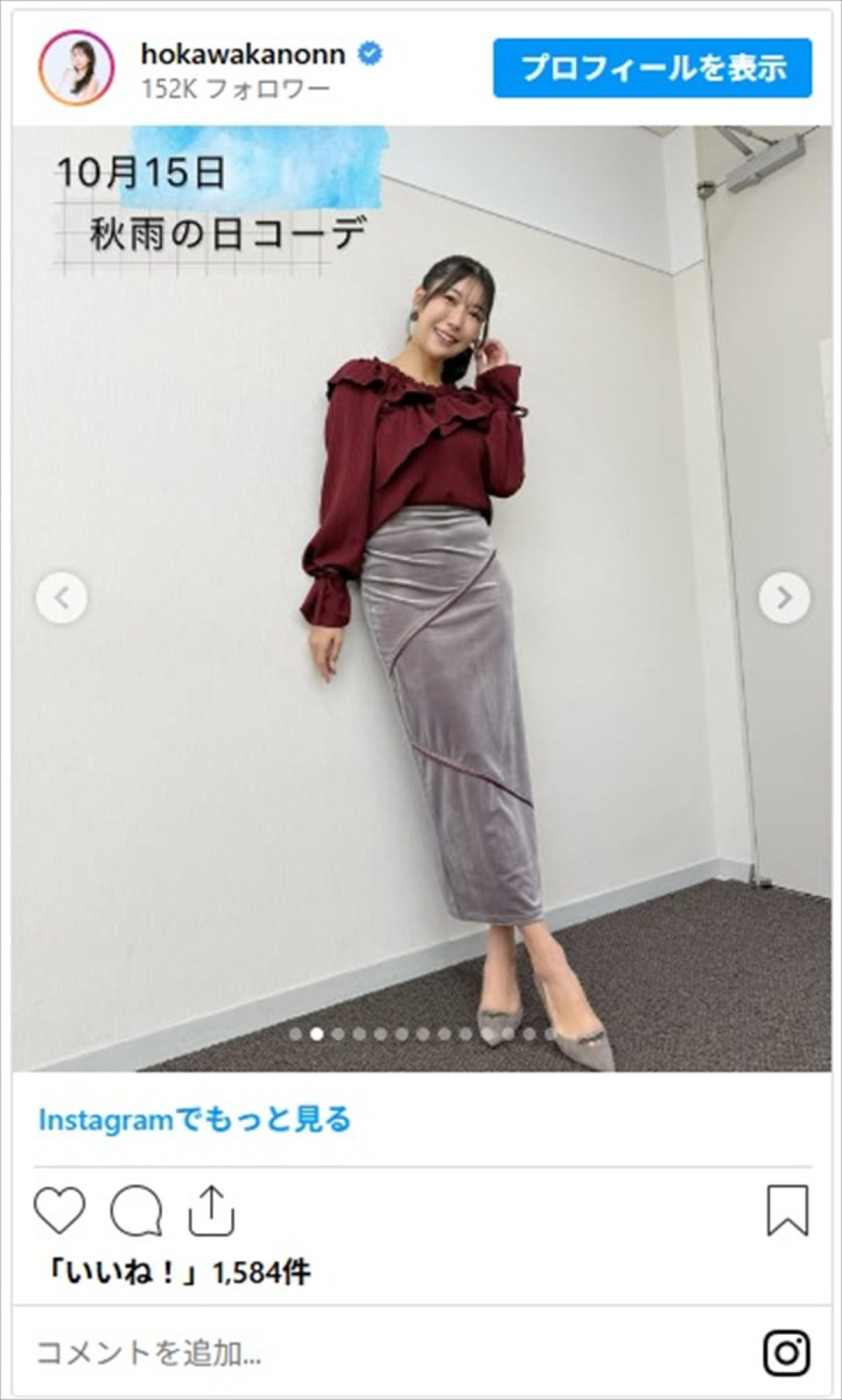Like this post with the heart icon

(60, 1211)
